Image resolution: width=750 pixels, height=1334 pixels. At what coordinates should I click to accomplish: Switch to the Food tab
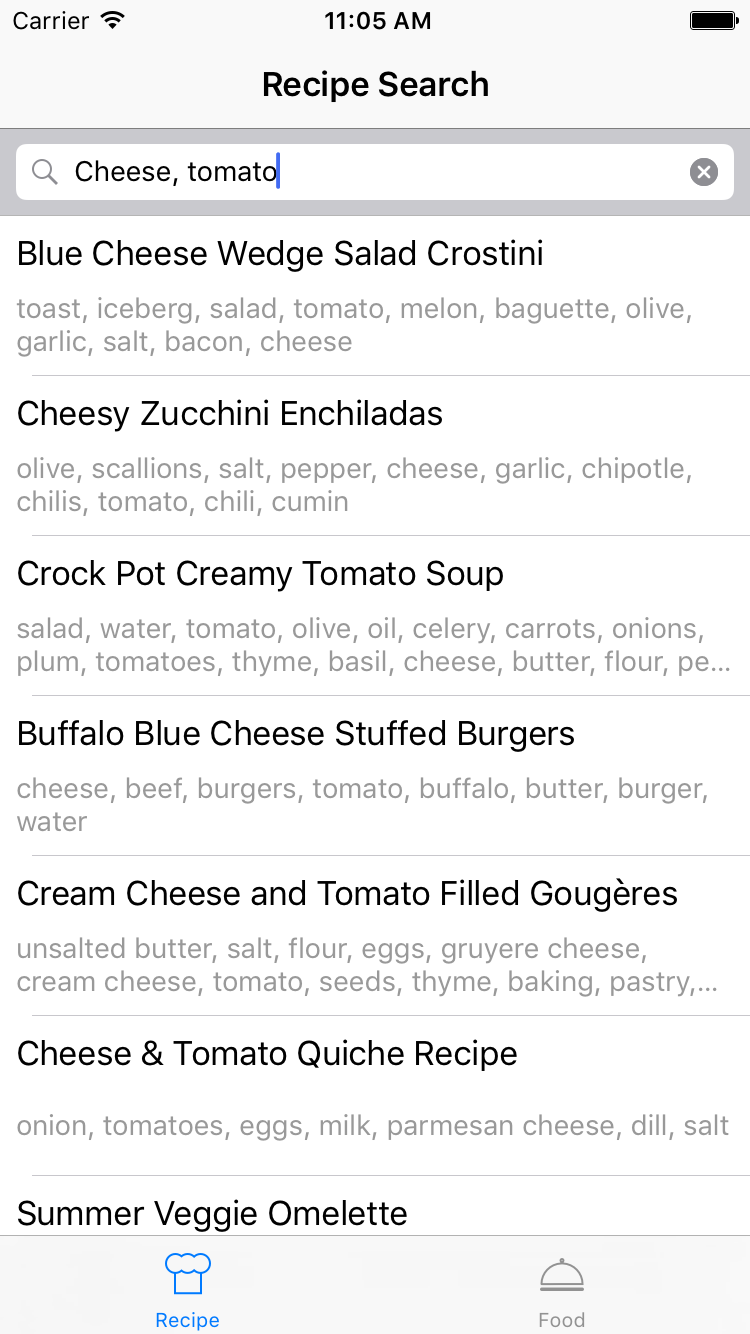pos(562,1291)
